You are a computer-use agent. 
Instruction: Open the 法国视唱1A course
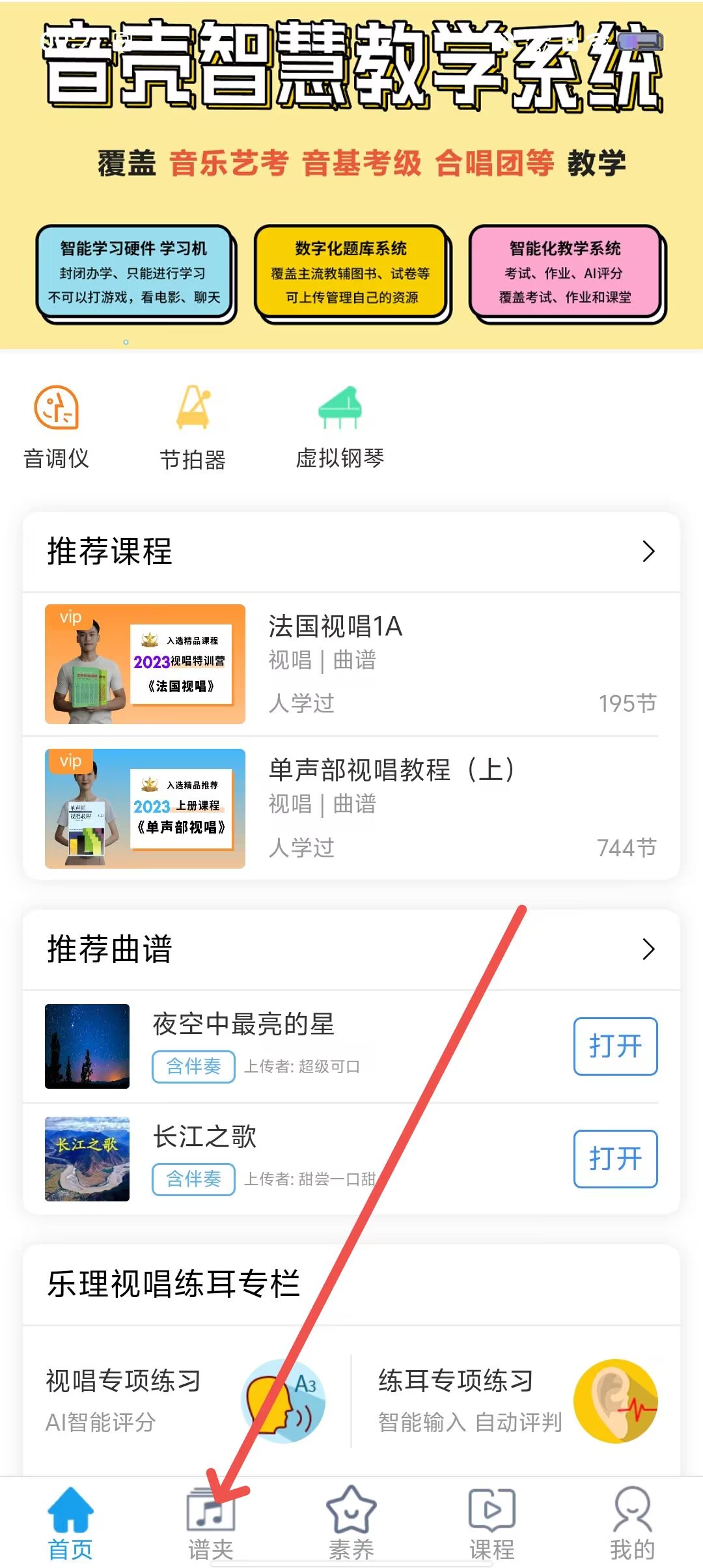[x=351, y=664]
